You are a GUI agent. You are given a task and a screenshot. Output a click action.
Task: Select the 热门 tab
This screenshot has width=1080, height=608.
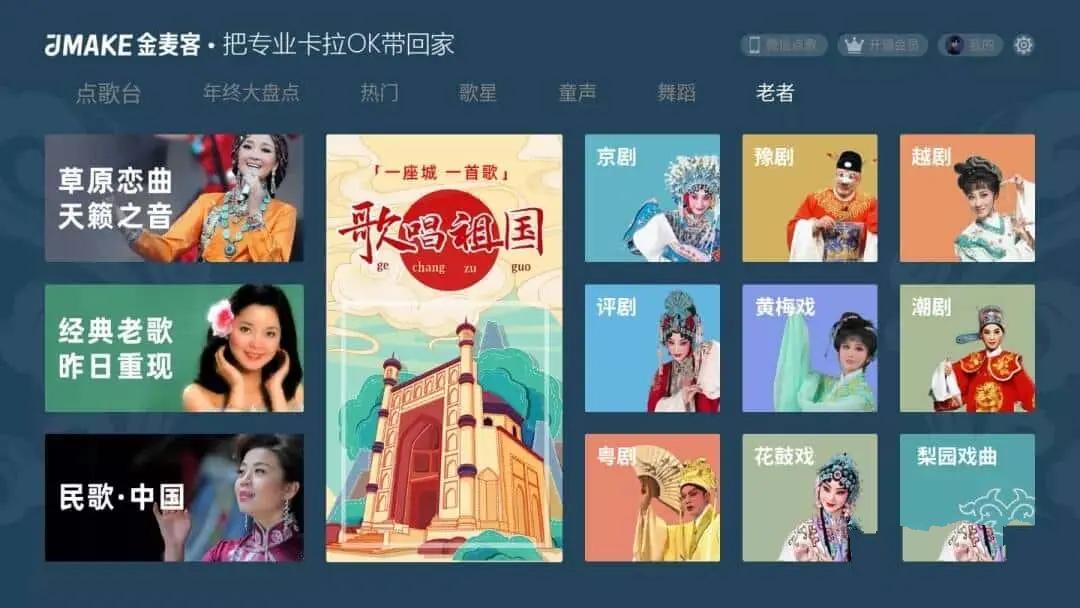[x=380, y=93]
